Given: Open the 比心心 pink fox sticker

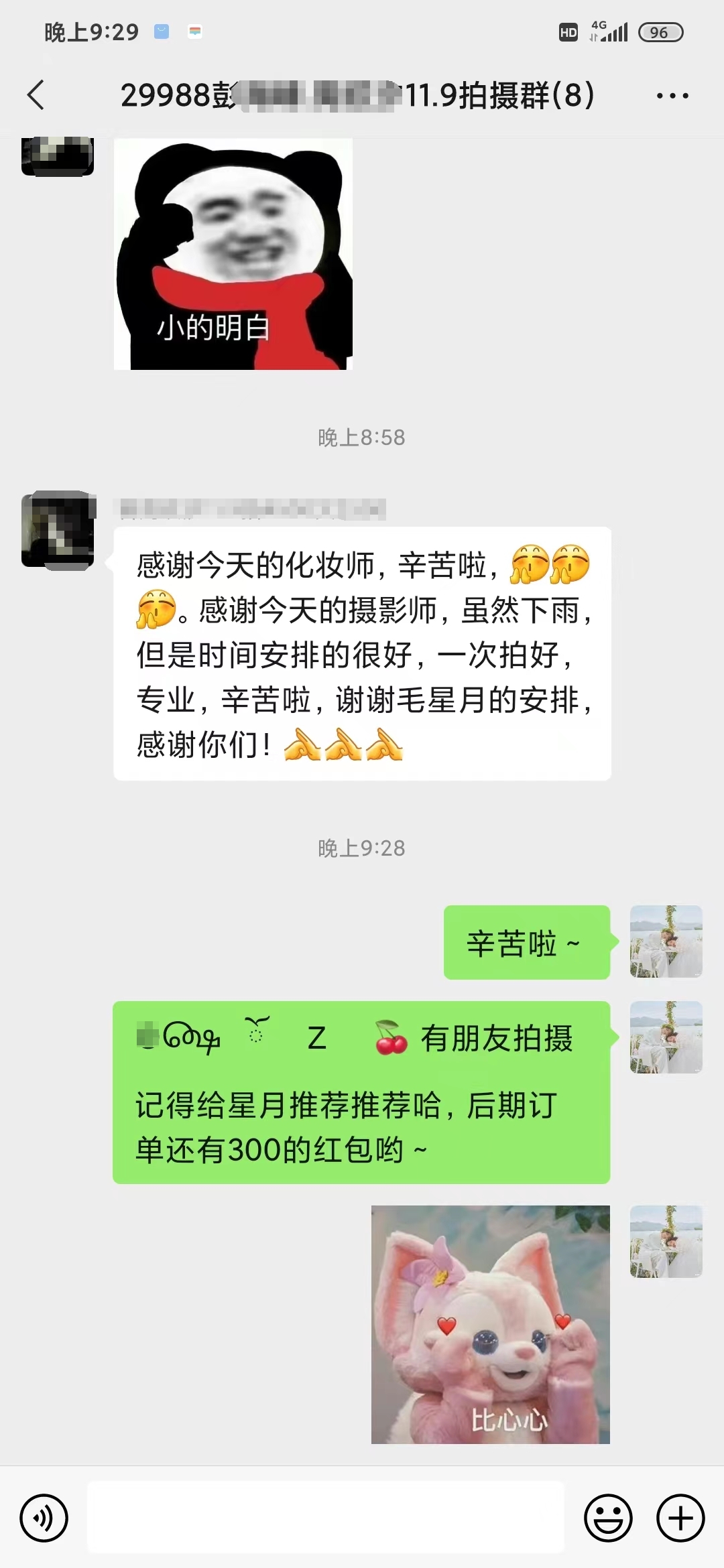Looking at the screenshot, I should click(491, 1324).
